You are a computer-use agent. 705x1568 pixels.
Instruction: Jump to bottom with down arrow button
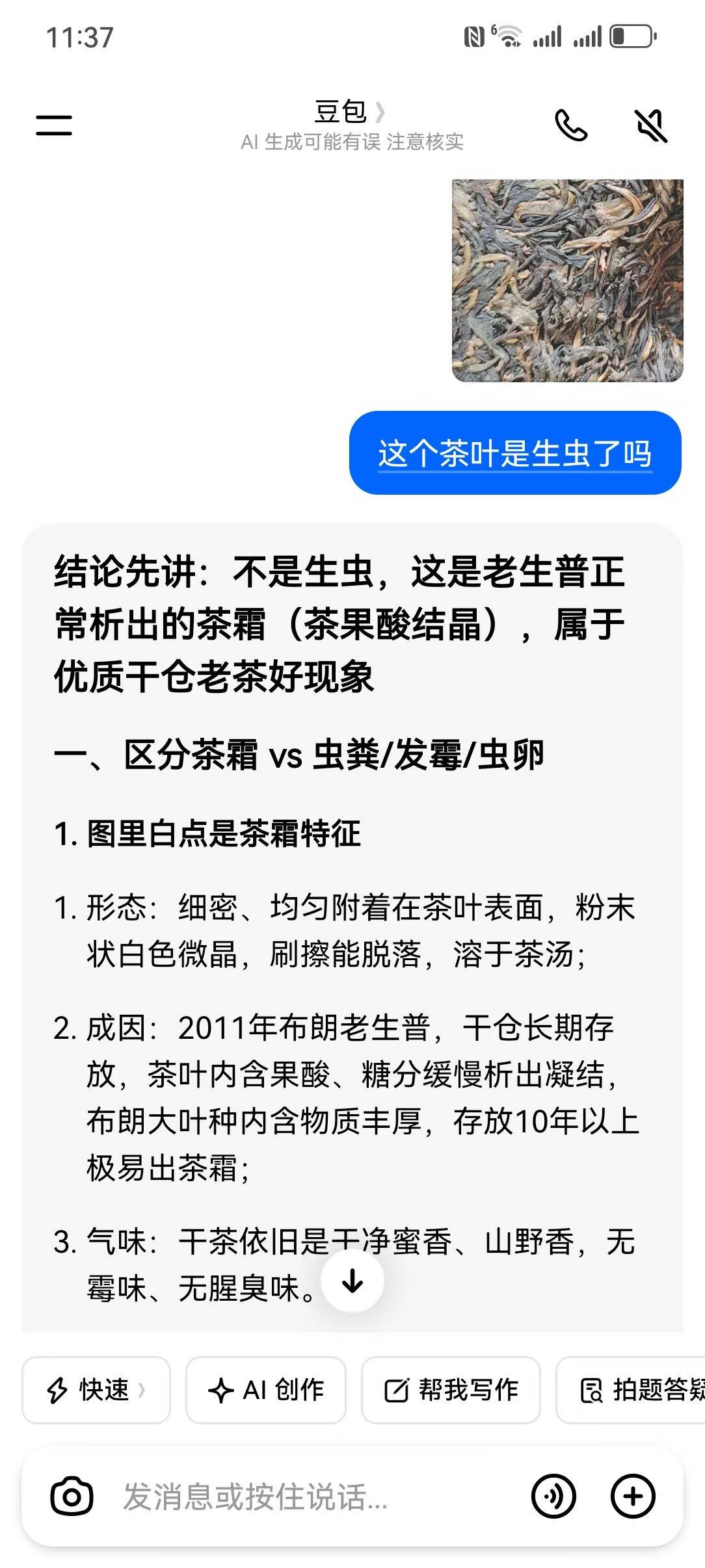pyautogui.click(x=352, y=1281)
